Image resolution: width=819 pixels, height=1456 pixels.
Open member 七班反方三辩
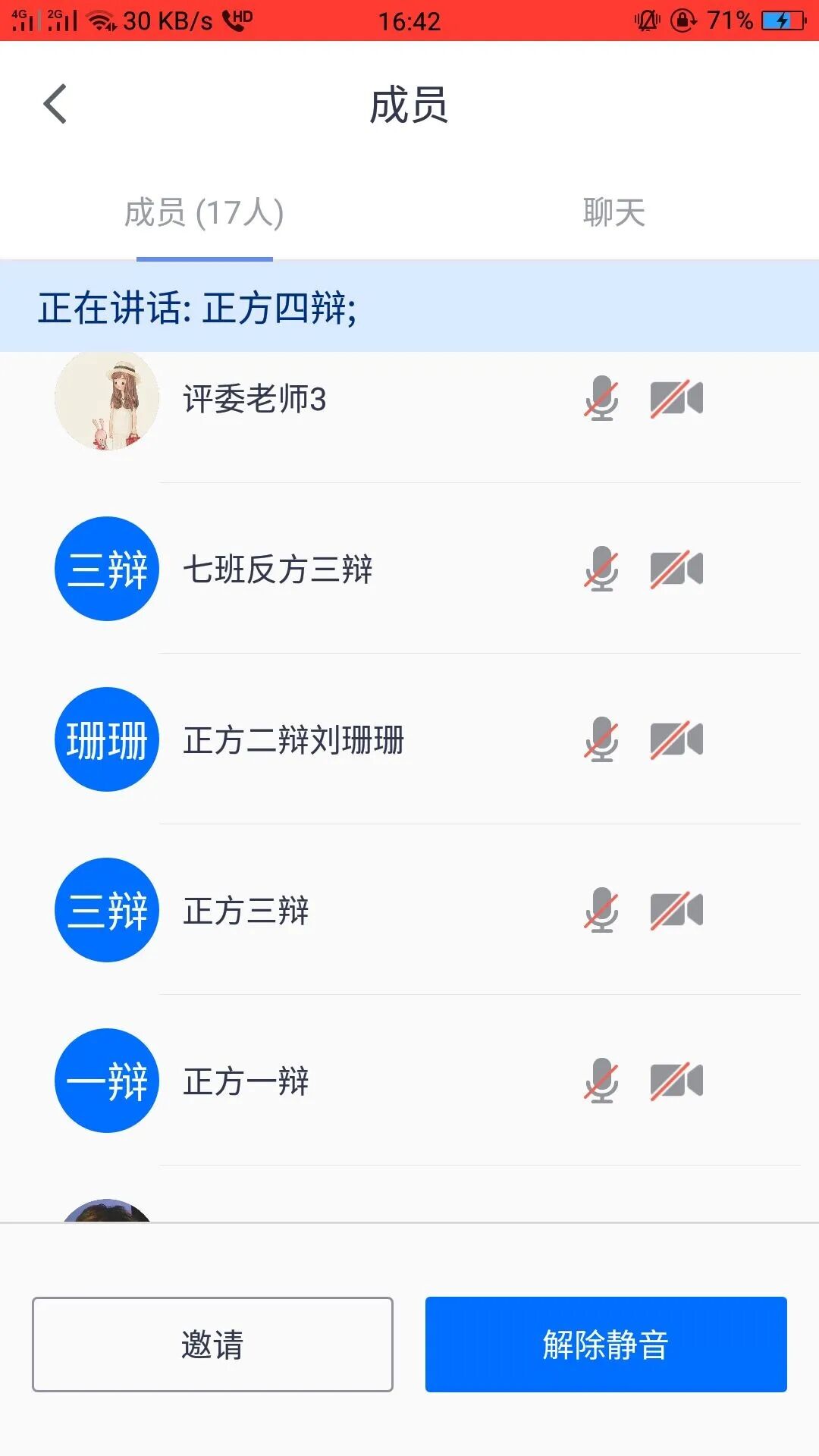click(x=278, y=570)
